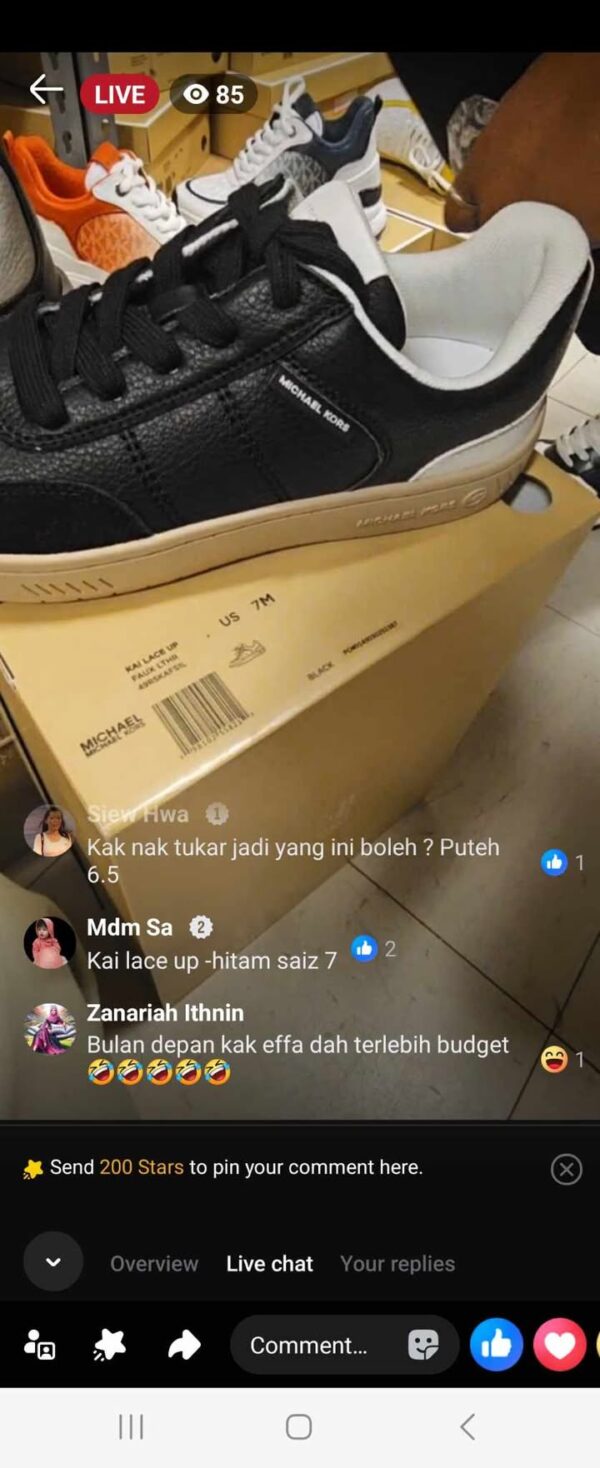Go to the home screen
600x1468 pixels.
click(x=298, y=1427)
